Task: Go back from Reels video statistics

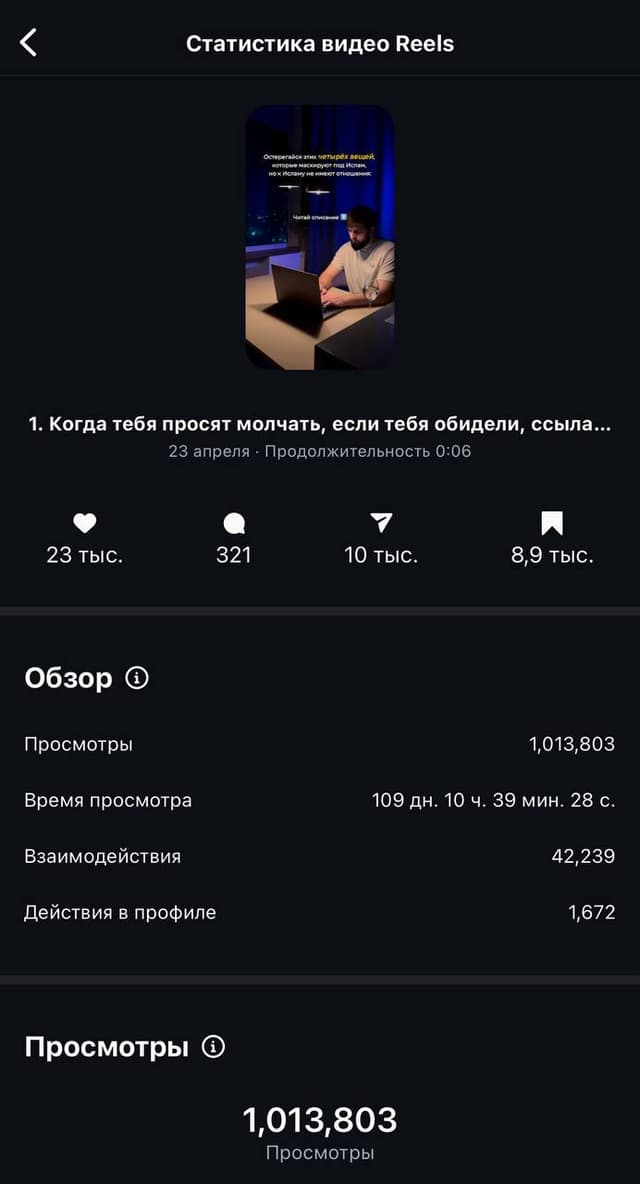Action: pyautogui.click(x=28, y=43)
